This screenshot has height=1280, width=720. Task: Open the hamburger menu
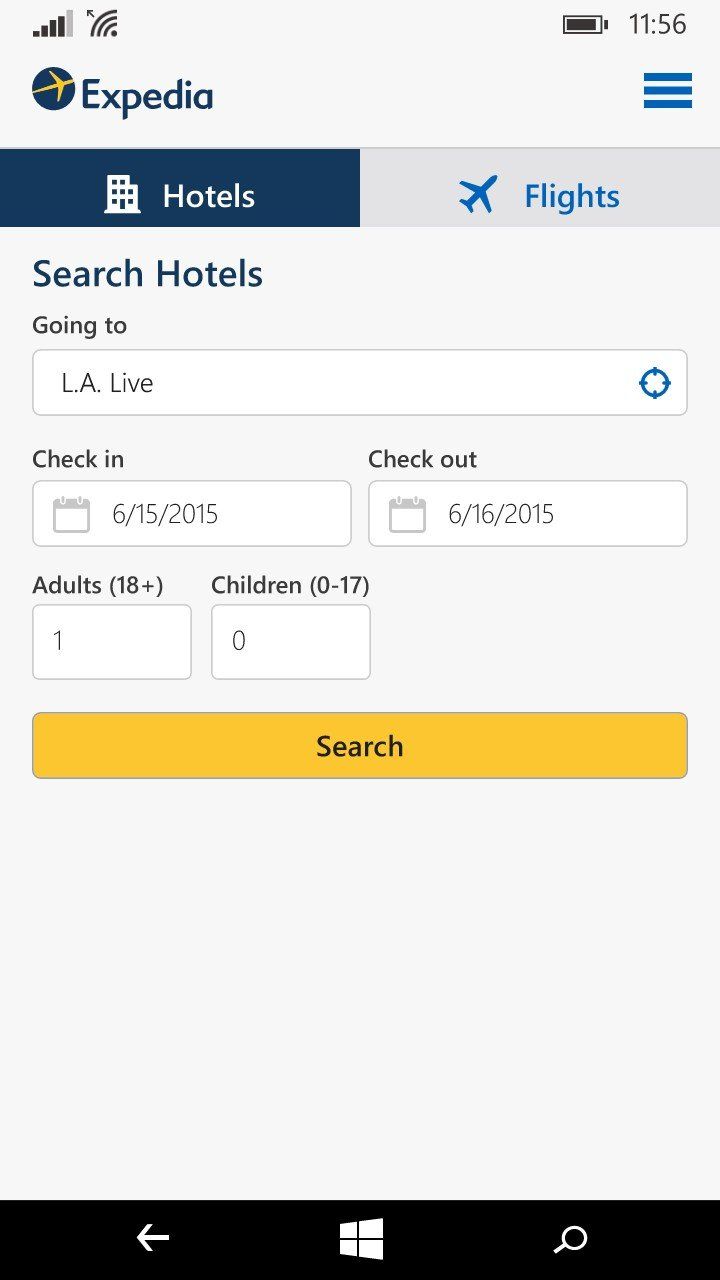point(667,91)
